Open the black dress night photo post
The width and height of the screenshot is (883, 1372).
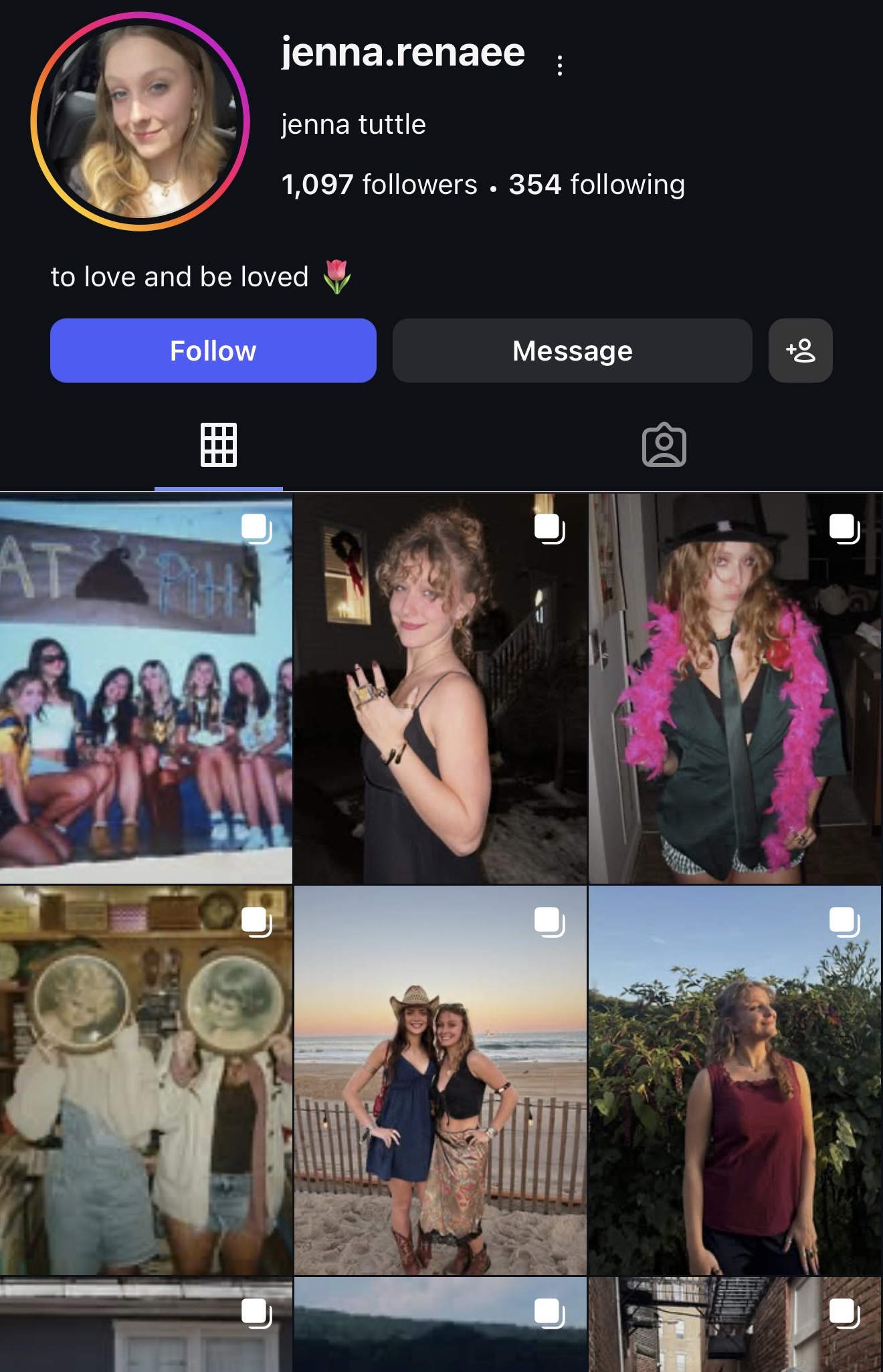(x=440, y=689)
